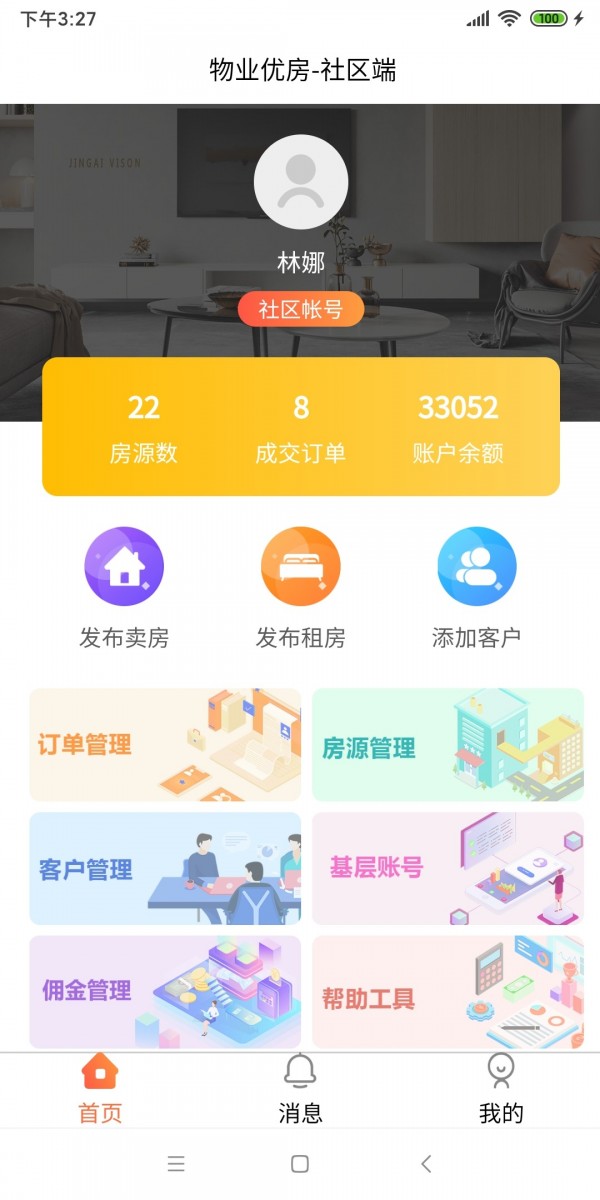This screenshot has height=1200, width=600.
Task: Switch to the 首页 tab
Action: (100, 1088)
